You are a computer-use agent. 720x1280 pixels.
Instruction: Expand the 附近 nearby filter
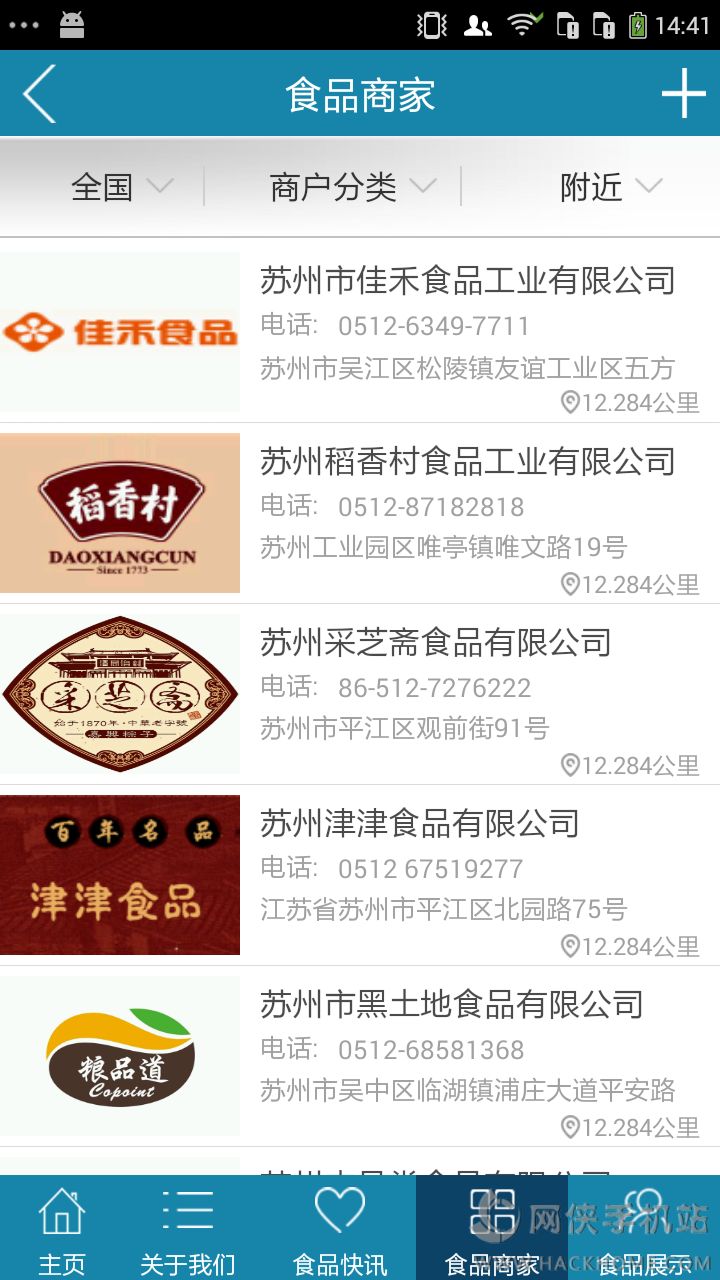coord(610,187)
